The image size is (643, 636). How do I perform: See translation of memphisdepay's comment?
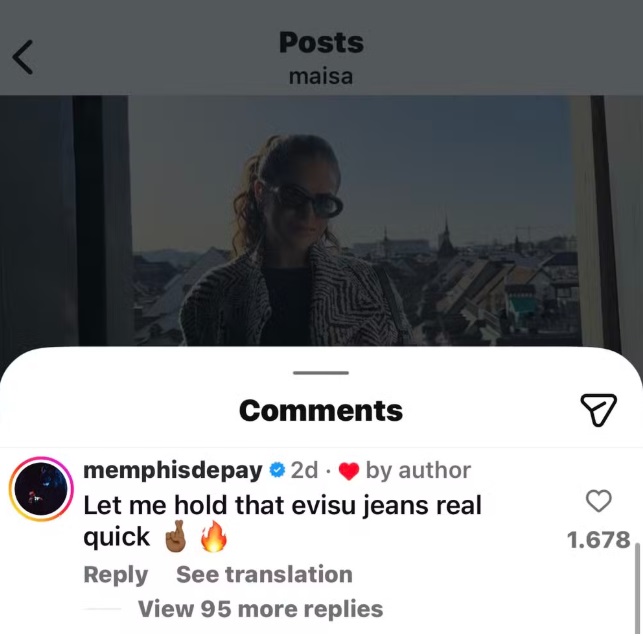pos(264,575)
